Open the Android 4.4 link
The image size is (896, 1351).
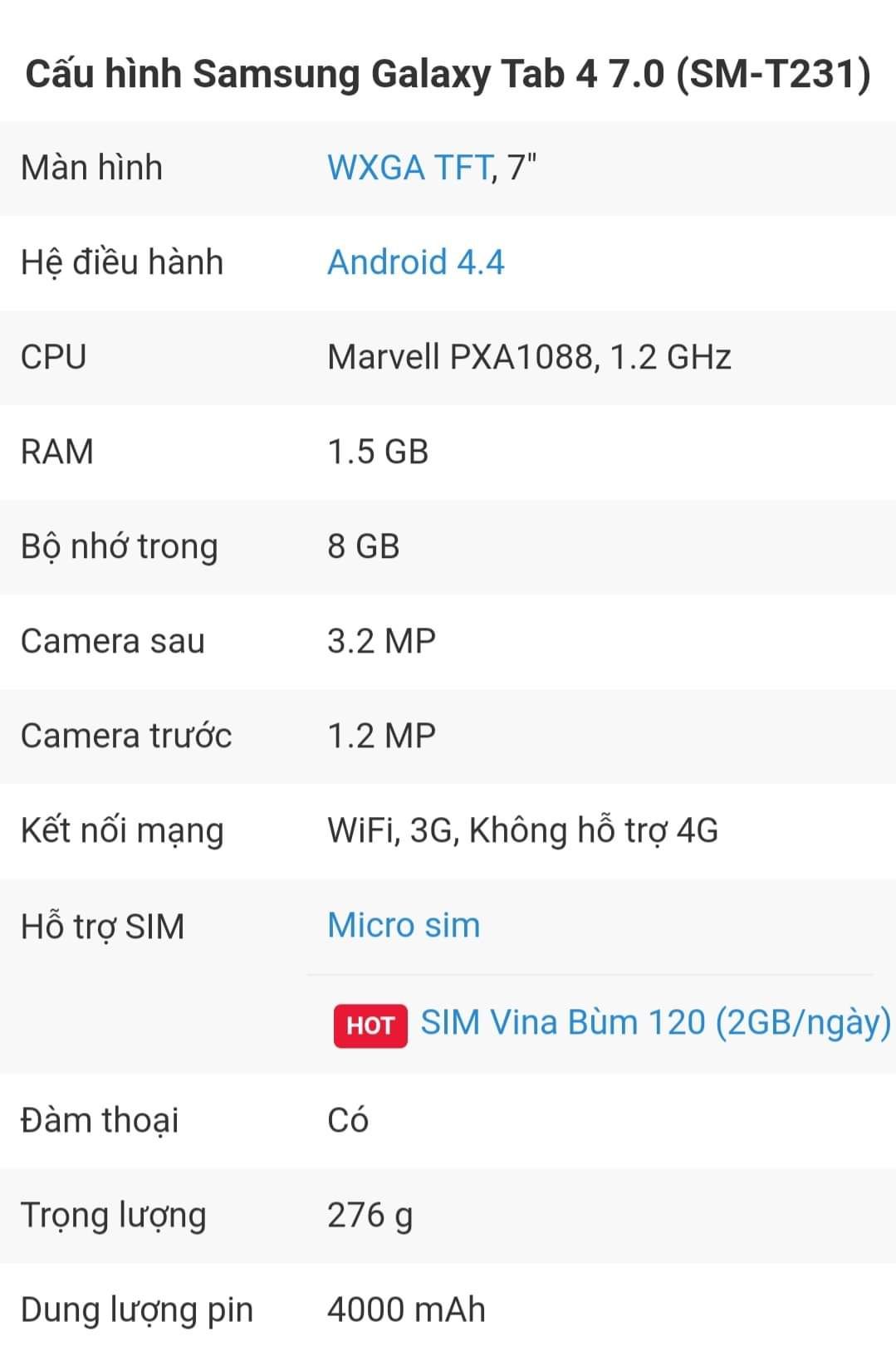point(415,262)
